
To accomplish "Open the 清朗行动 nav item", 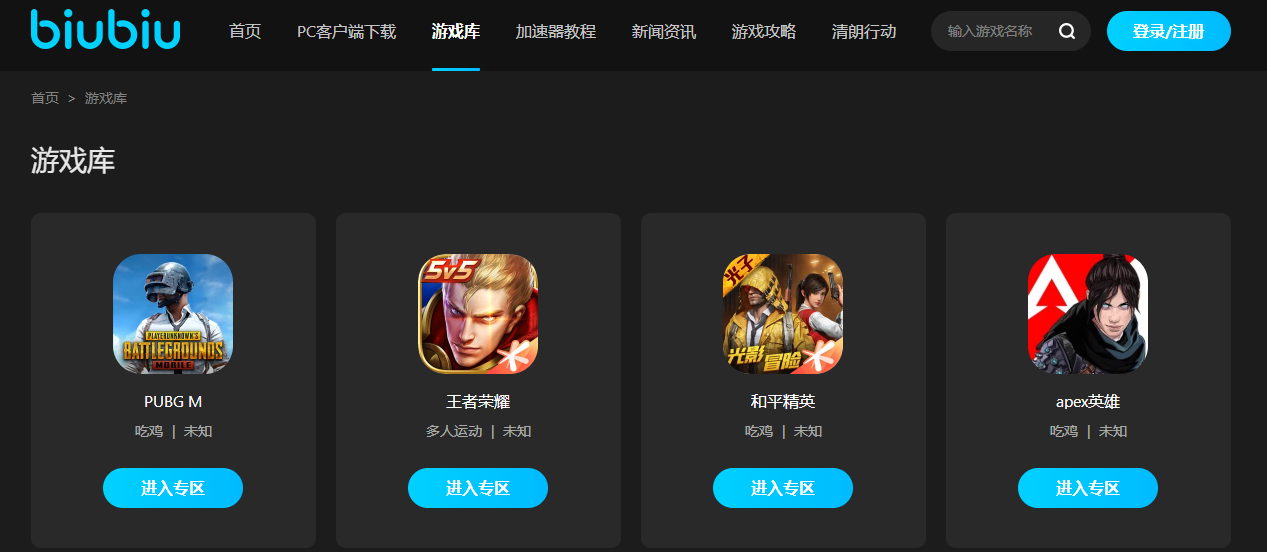I will [864, 32].
